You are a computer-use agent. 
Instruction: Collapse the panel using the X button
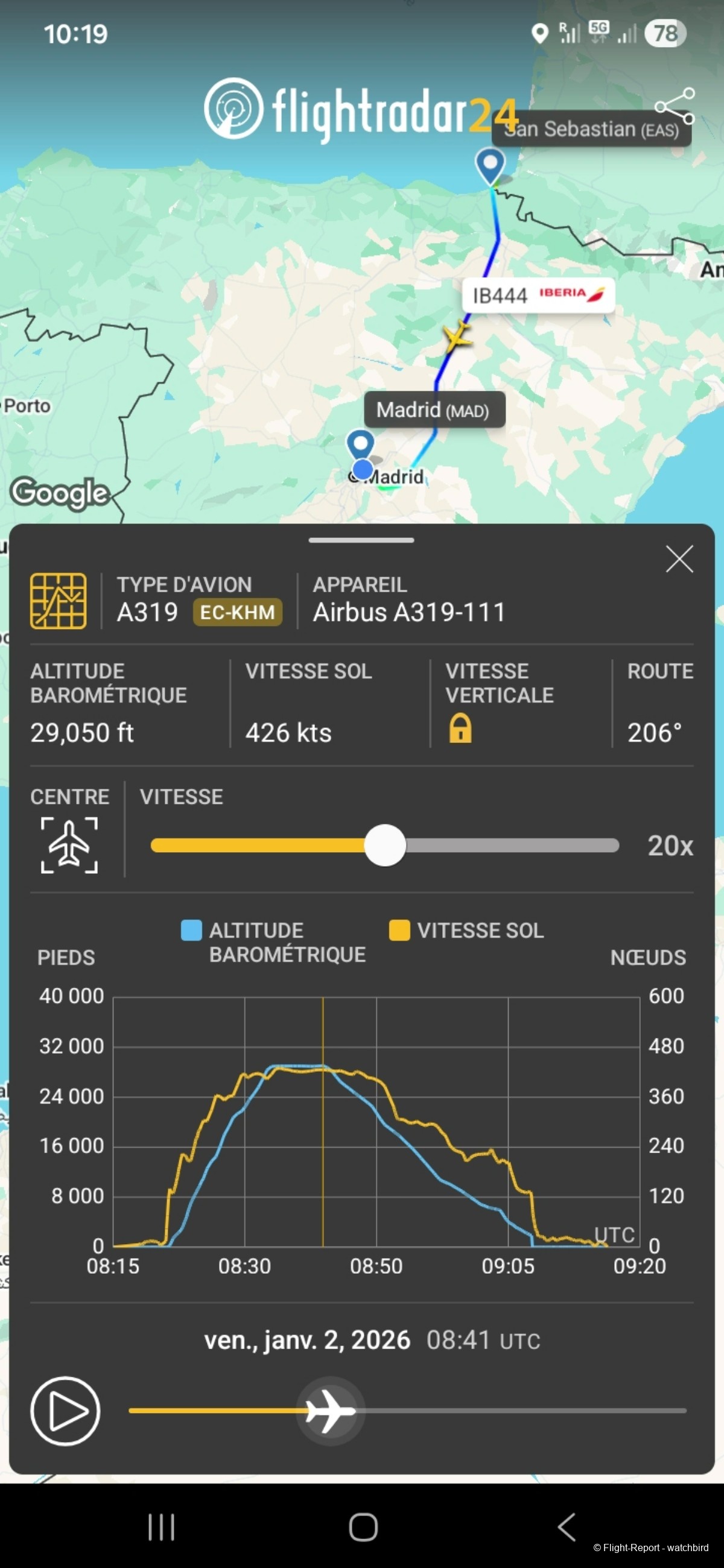[679, 560]
